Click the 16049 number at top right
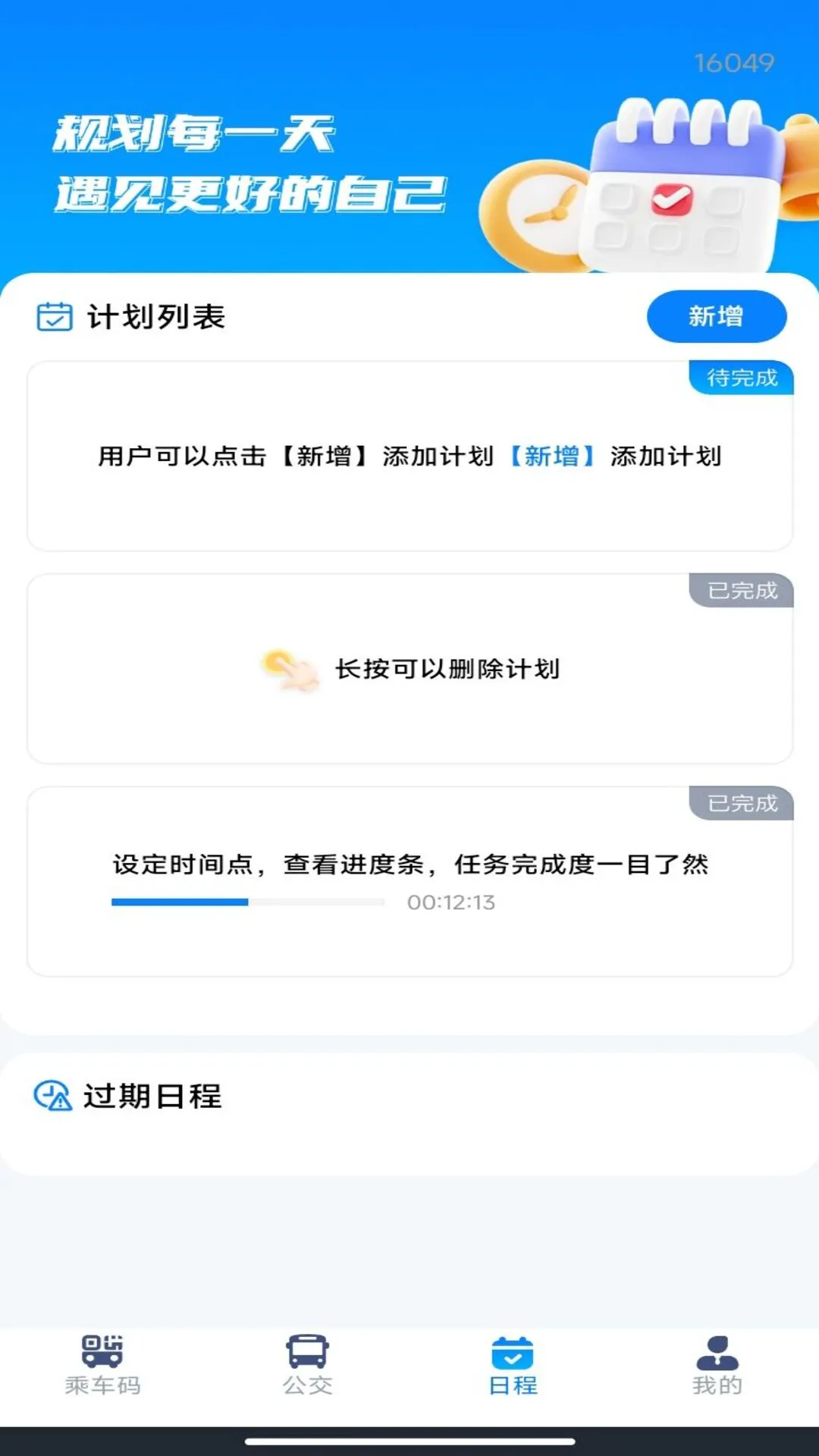Screen dimensions: 819x1456 [734, 64]
